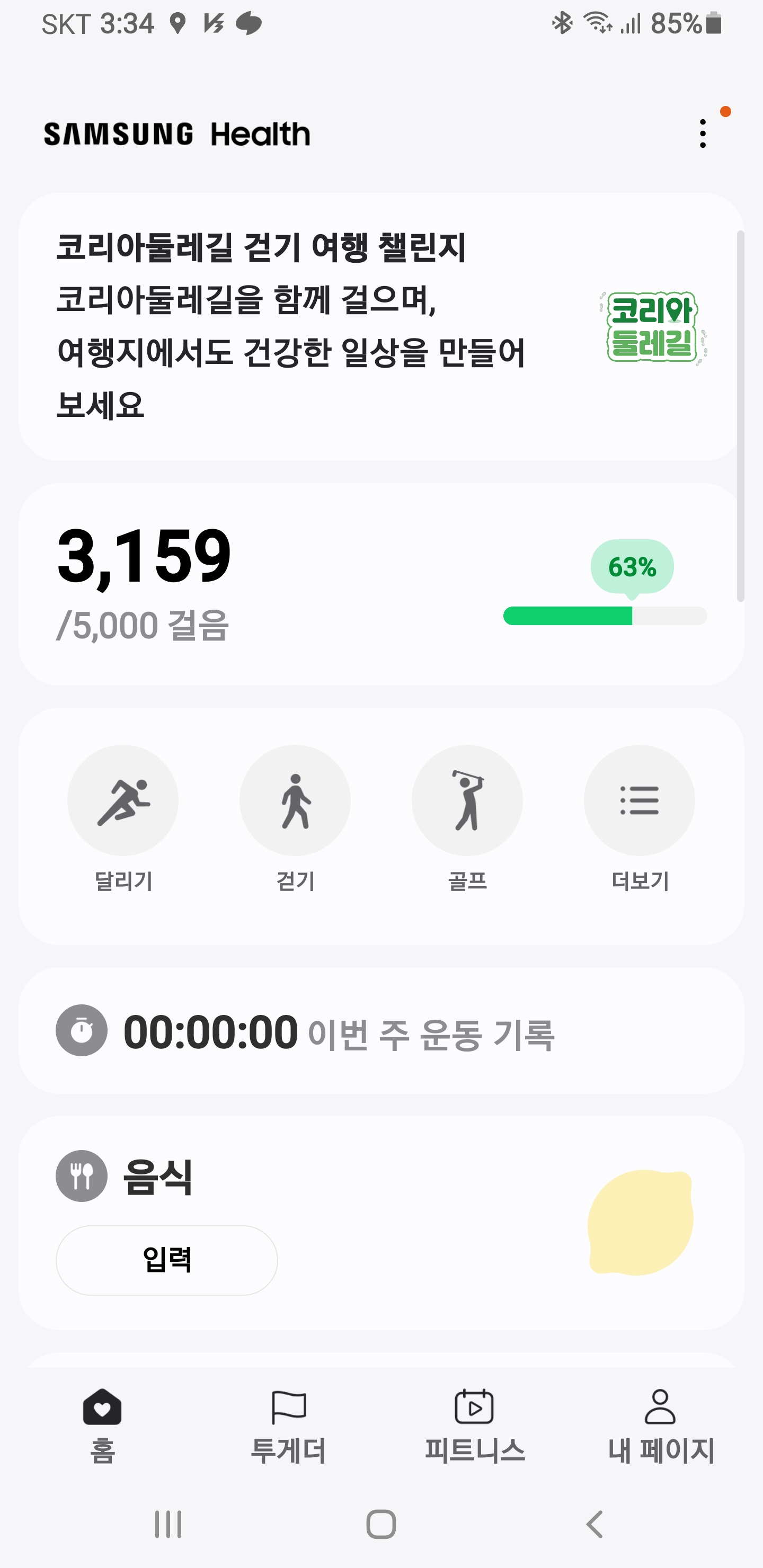This screenshot has width=763, height=1568.
Task: Open the more options menu
Action: [703, 133]
